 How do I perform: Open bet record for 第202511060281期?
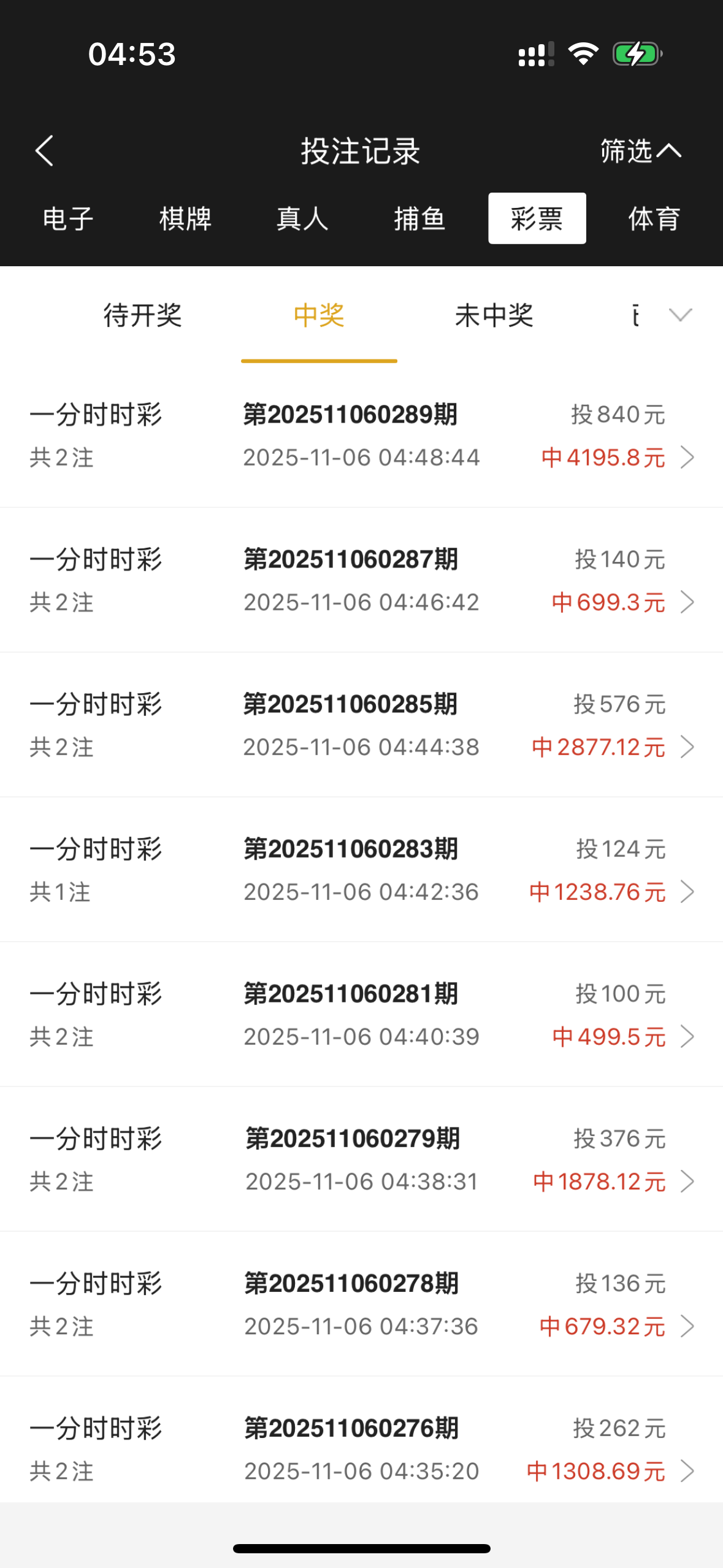click(x=362, y=1015)
